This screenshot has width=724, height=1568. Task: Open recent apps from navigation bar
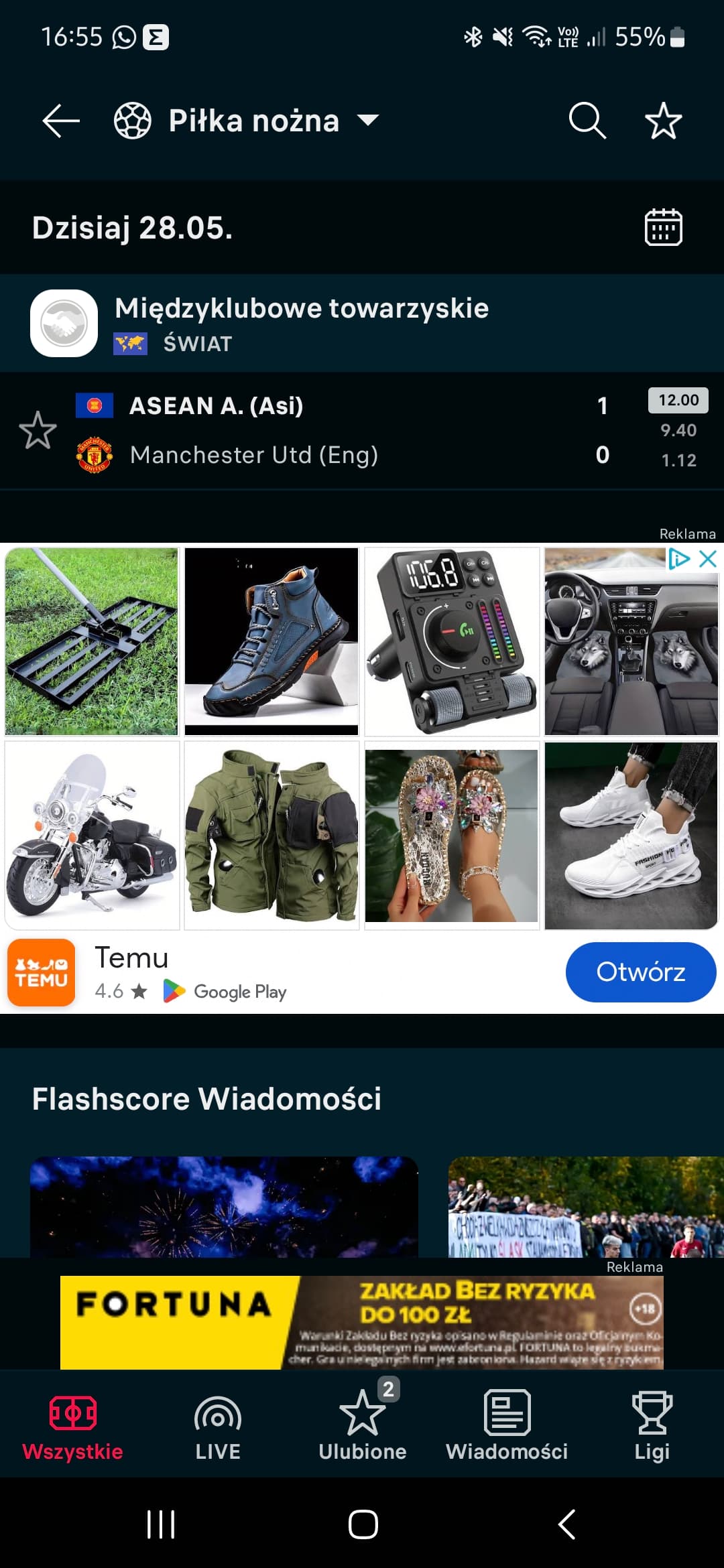pos(161,1524)
